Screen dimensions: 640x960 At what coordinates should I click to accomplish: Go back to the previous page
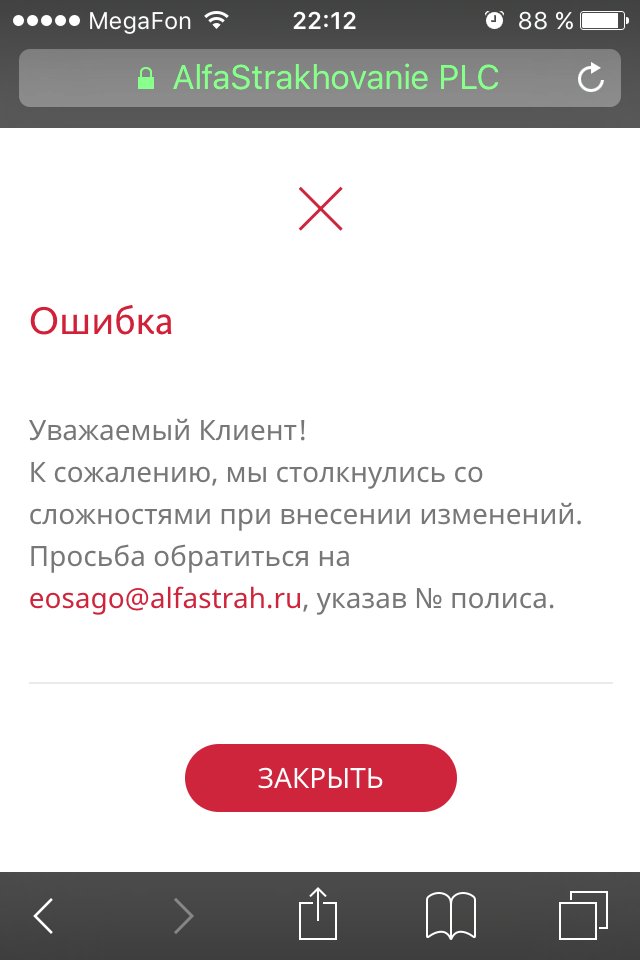point(43,915)
